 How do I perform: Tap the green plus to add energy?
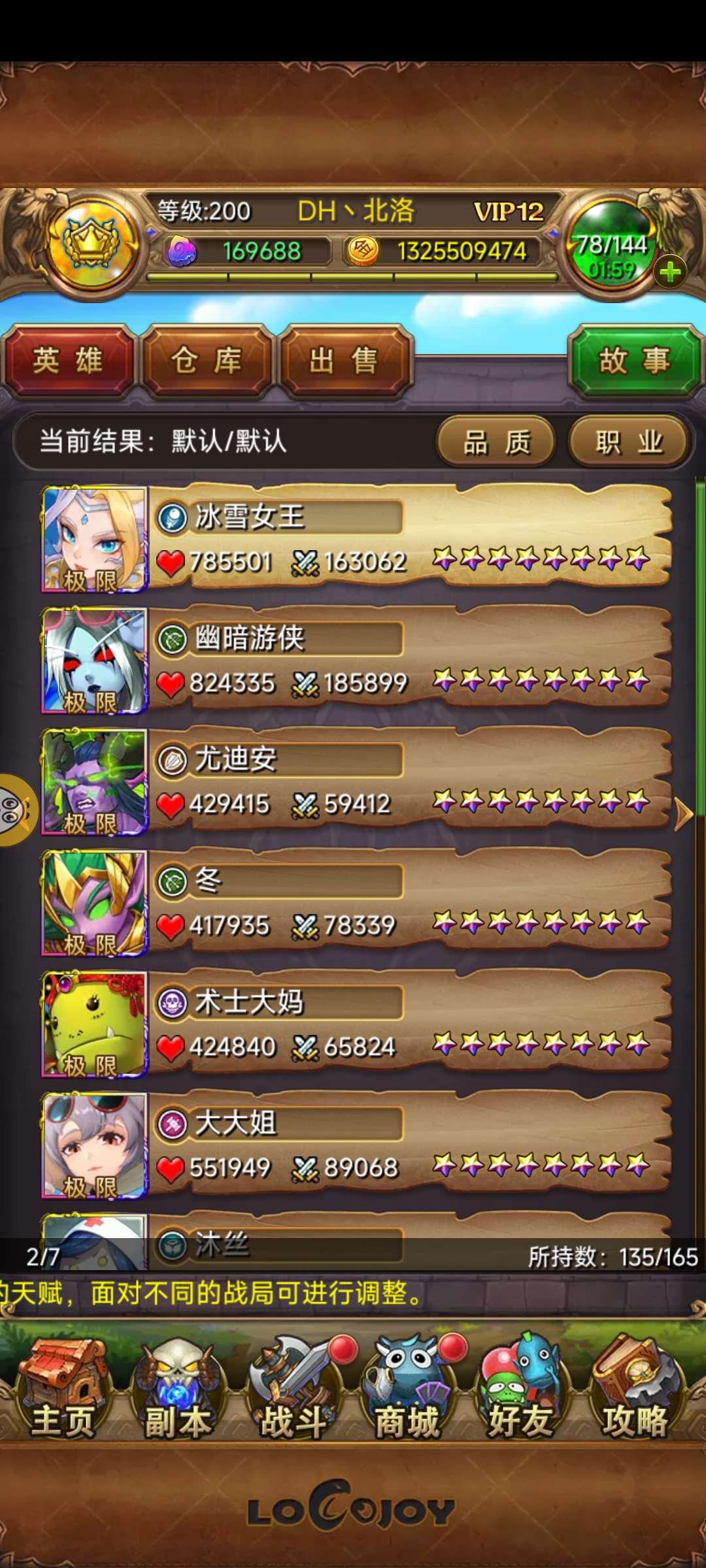pos(670,272)
